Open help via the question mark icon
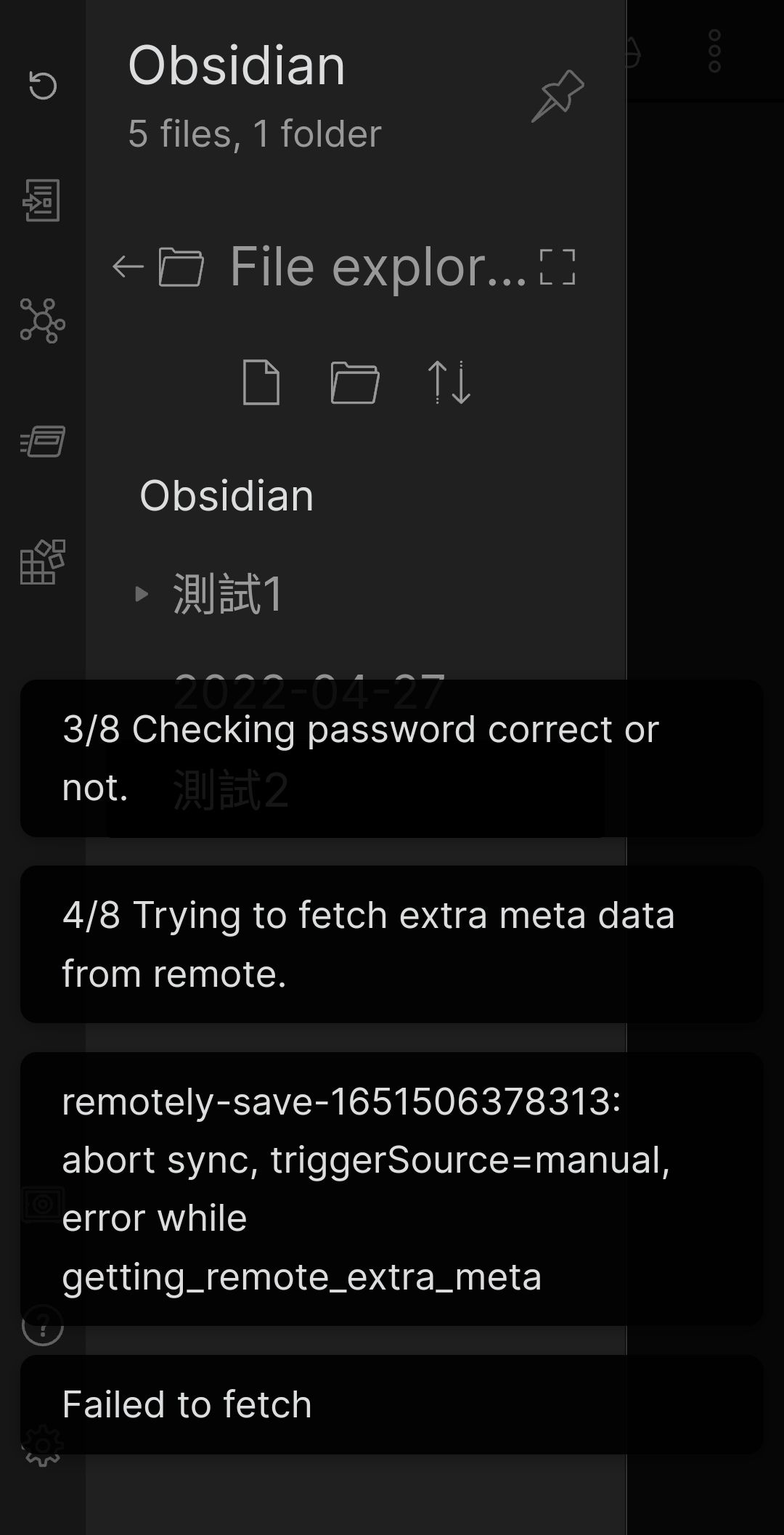Screen dimensions: 784x1535 (43, 1325)
